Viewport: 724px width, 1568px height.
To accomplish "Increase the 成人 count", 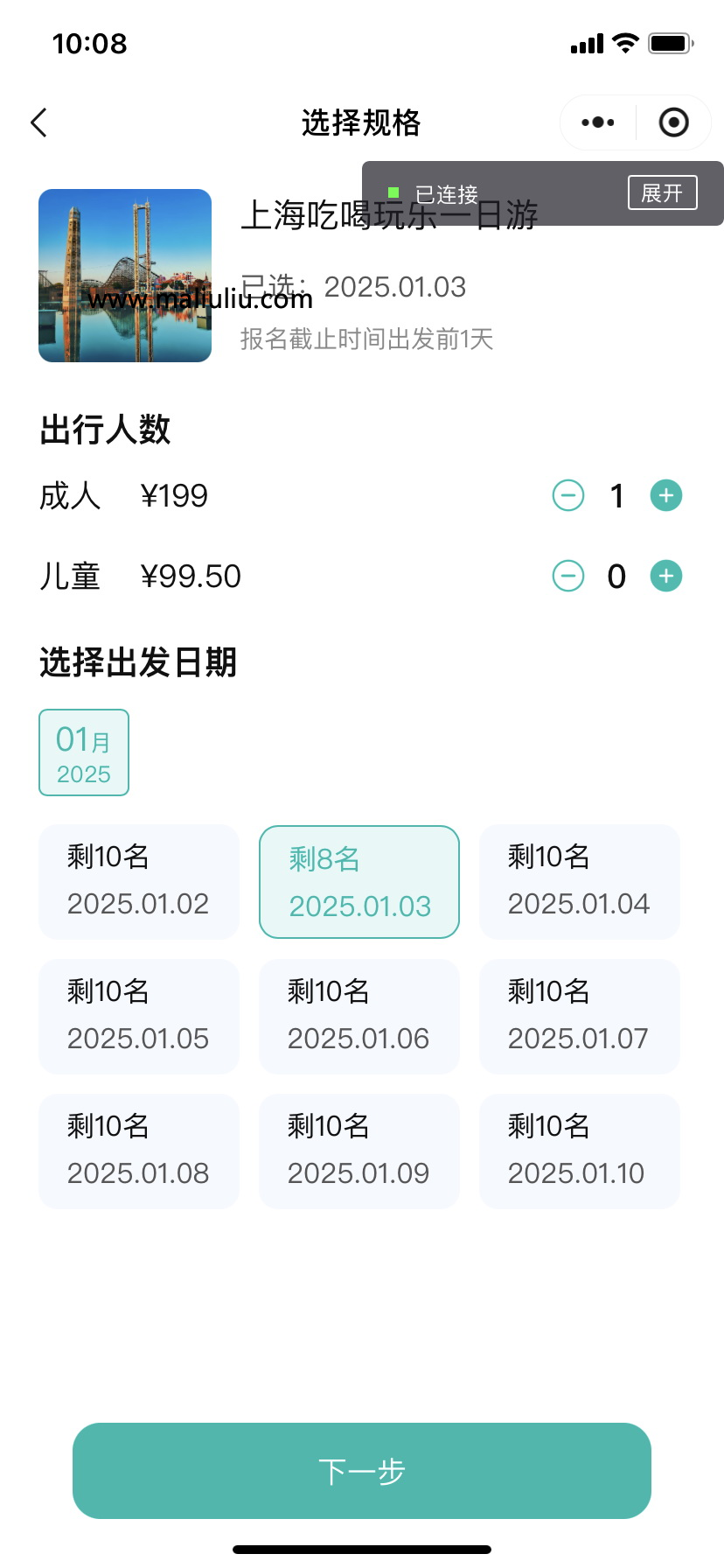I will pyautogui.click(x=666, y=495).
